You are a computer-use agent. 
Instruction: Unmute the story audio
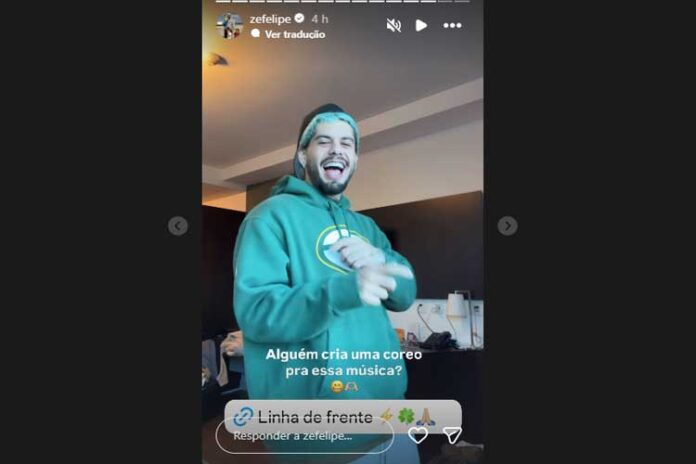coord(394,25)
